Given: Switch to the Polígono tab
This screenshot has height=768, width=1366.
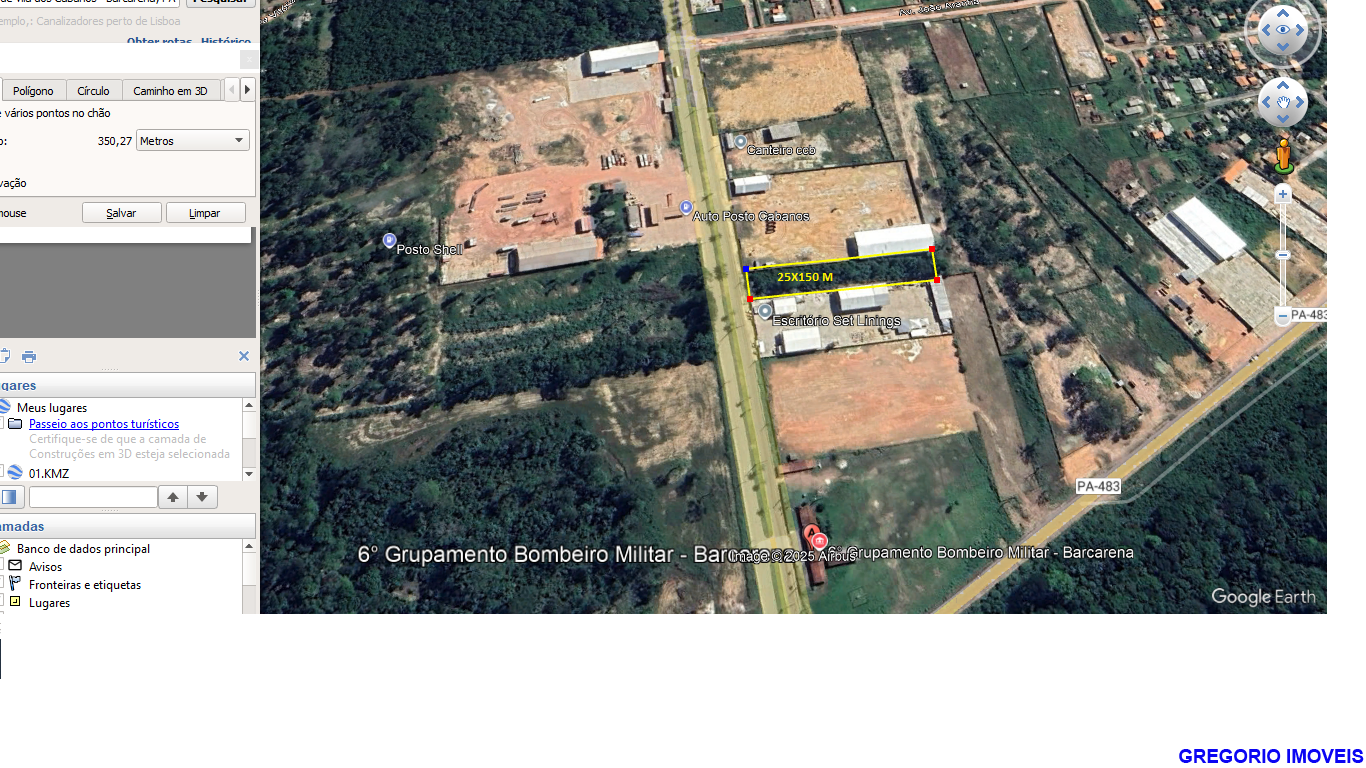Looking at the screenshot, I should tap(33, 91).
